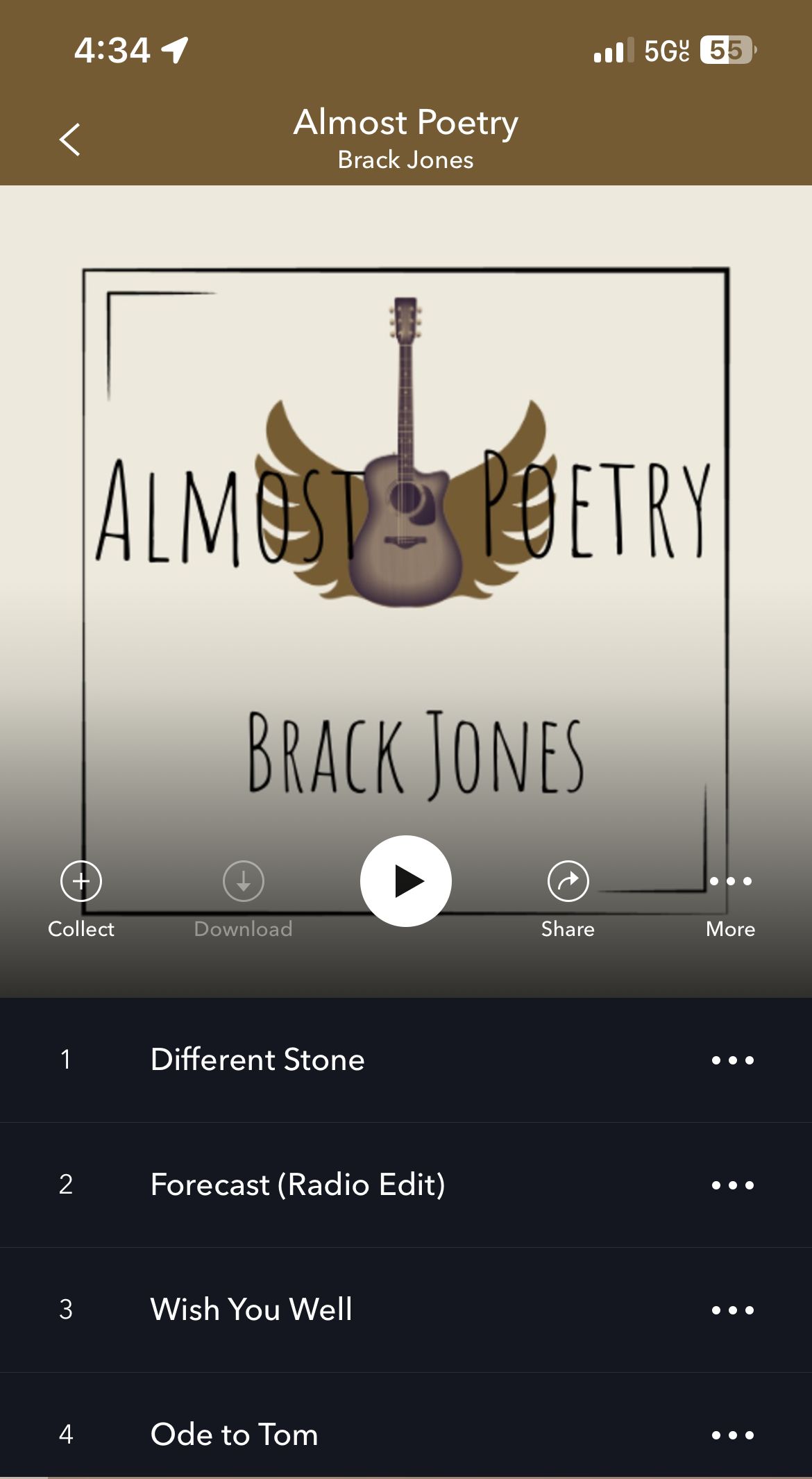812x1479 pixels.
Task: Go back using the top-left arrow
Action: (x=69, y=140)
